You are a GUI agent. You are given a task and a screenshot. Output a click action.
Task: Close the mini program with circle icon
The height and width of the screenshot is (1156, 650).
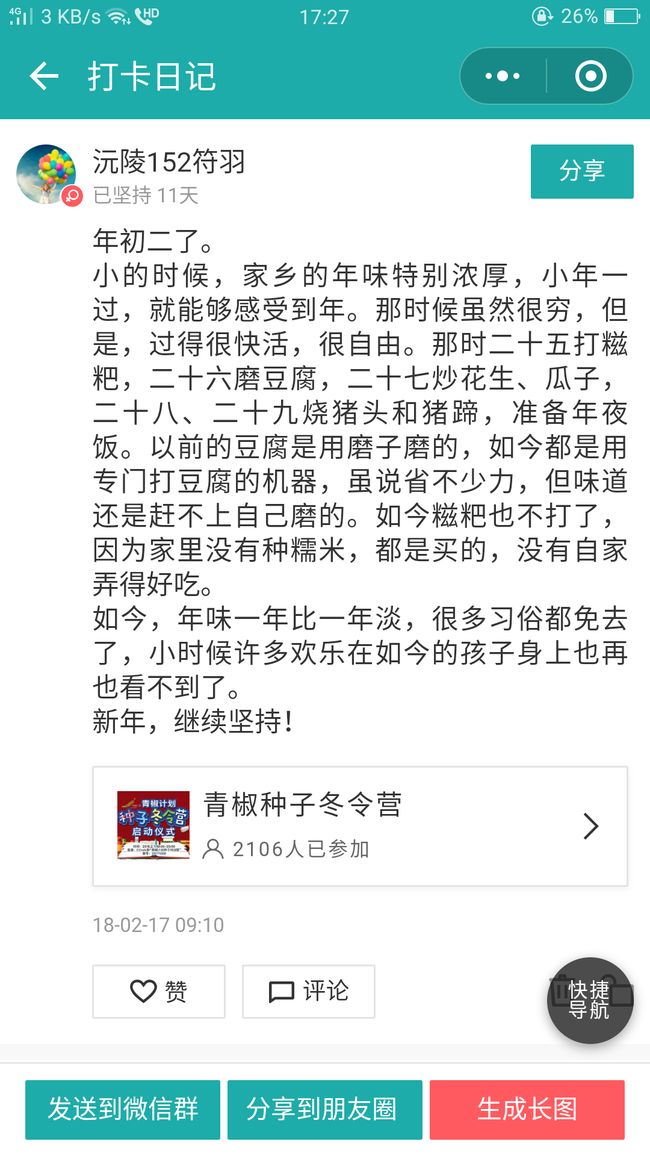pyautogui.click(x=590, y=76)
